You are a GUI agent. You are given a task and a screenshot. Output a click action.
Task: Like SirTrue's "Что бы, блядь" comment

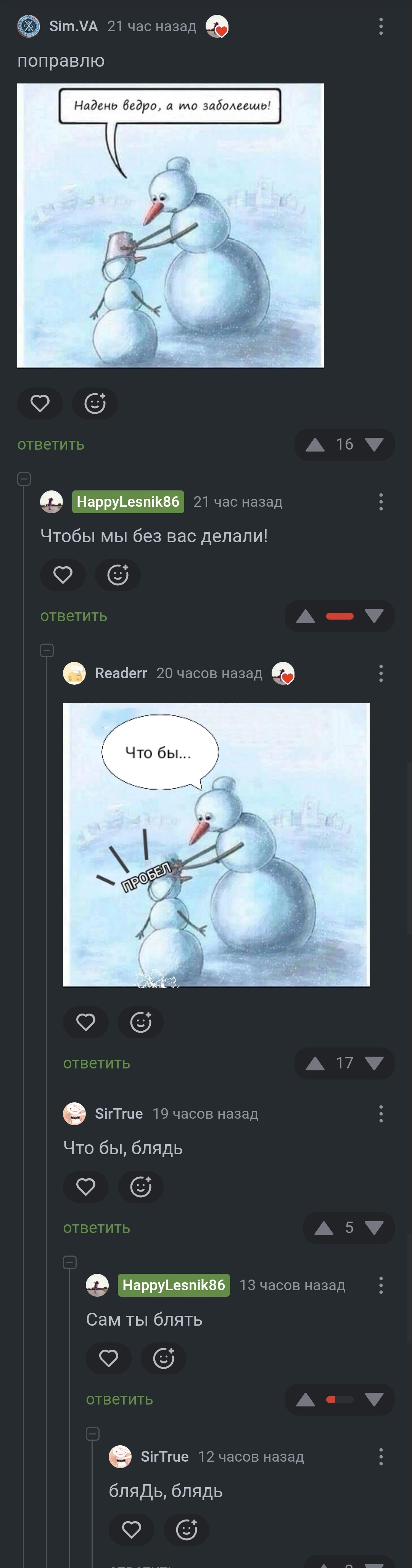(x=86, y=1186)
